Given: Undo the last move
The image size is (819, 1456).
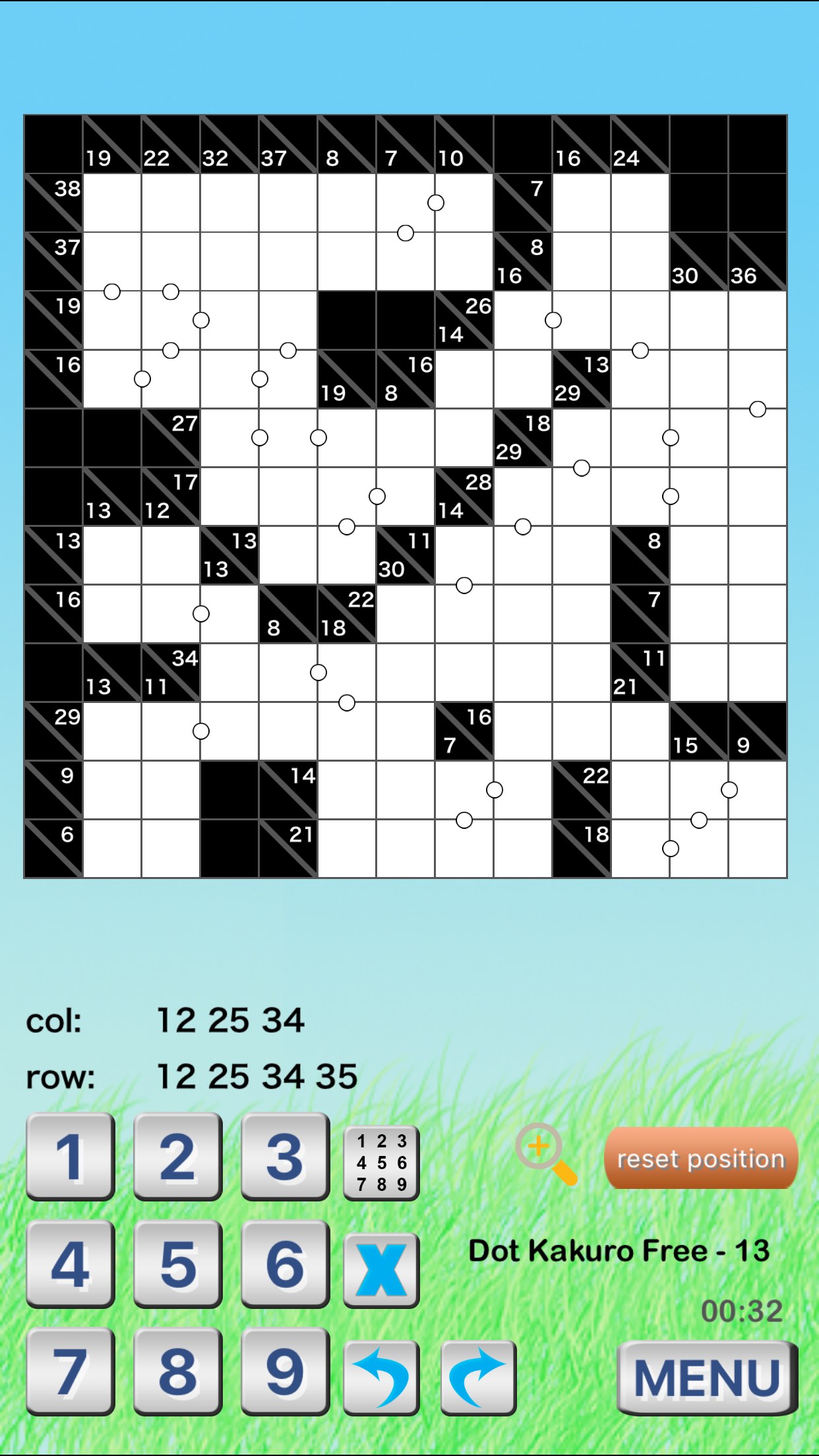Looking at the screenshot, I should pyautogui.click(x=381, y=1377).
